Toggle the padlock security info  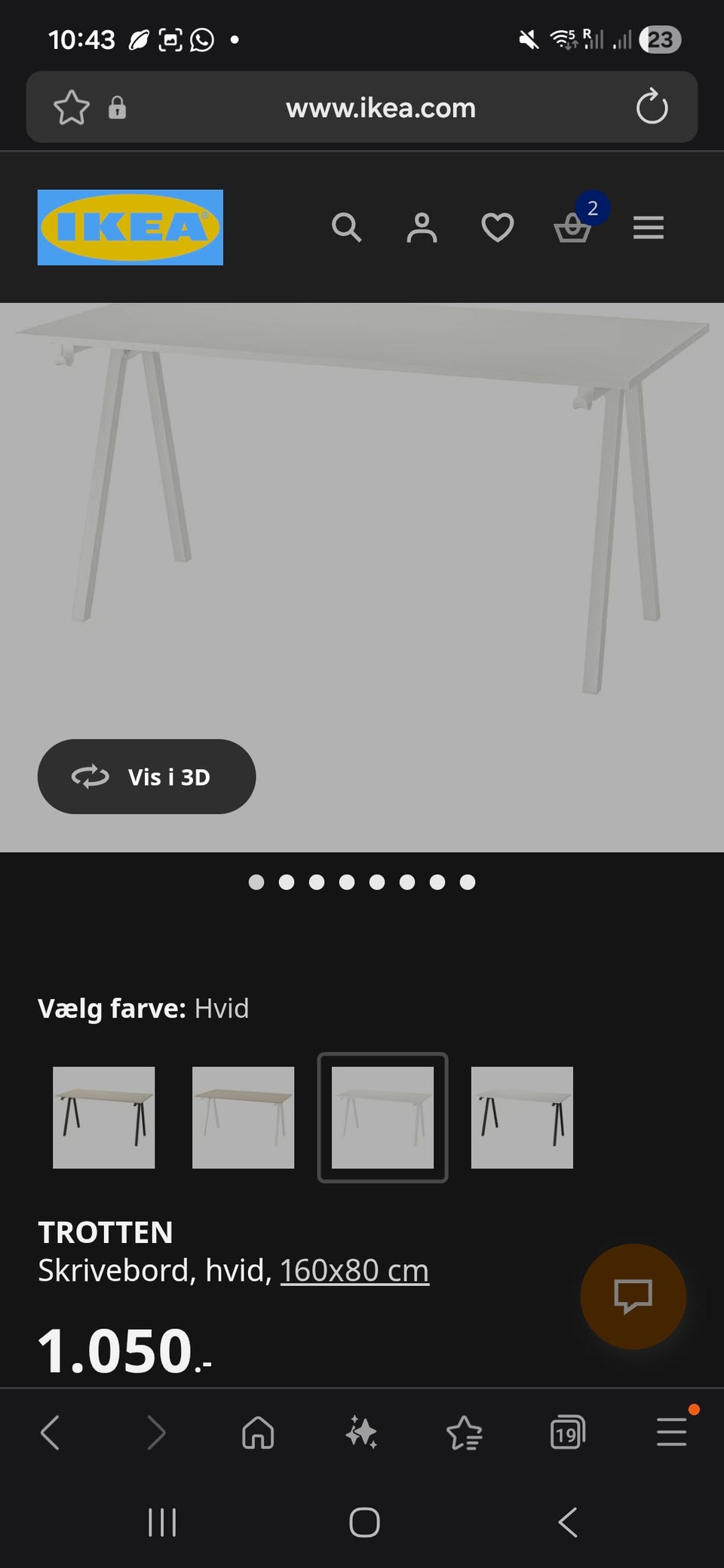click(118, 107)
